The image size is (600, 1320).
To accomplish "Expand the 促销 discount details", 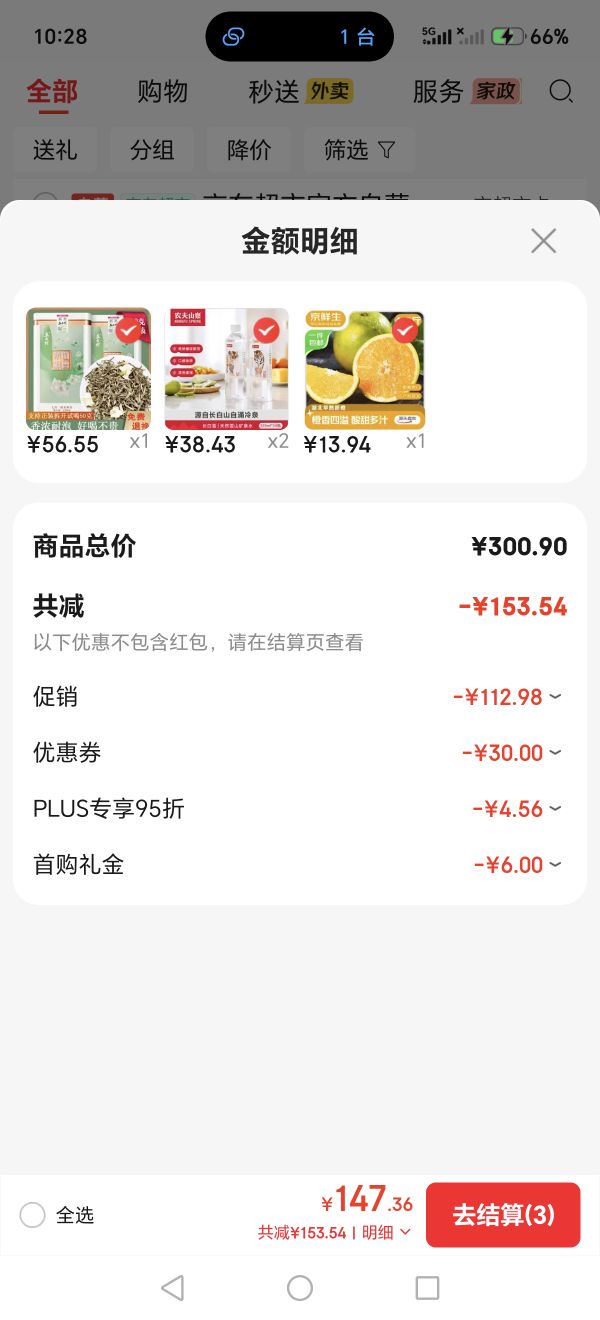I will click(300, 697).
